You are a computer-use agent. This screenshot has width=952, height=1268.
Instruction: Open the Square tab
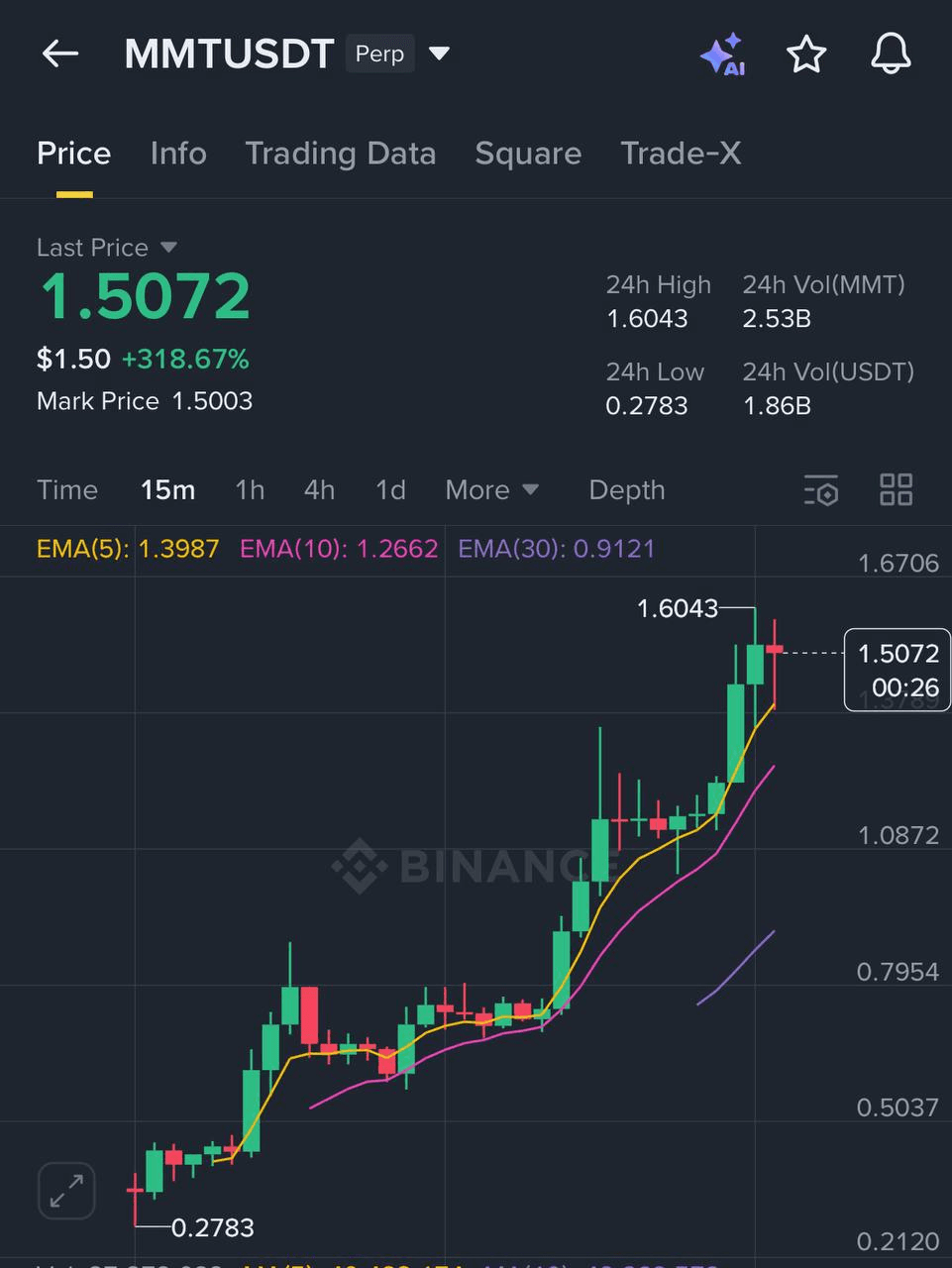[528, 154]
